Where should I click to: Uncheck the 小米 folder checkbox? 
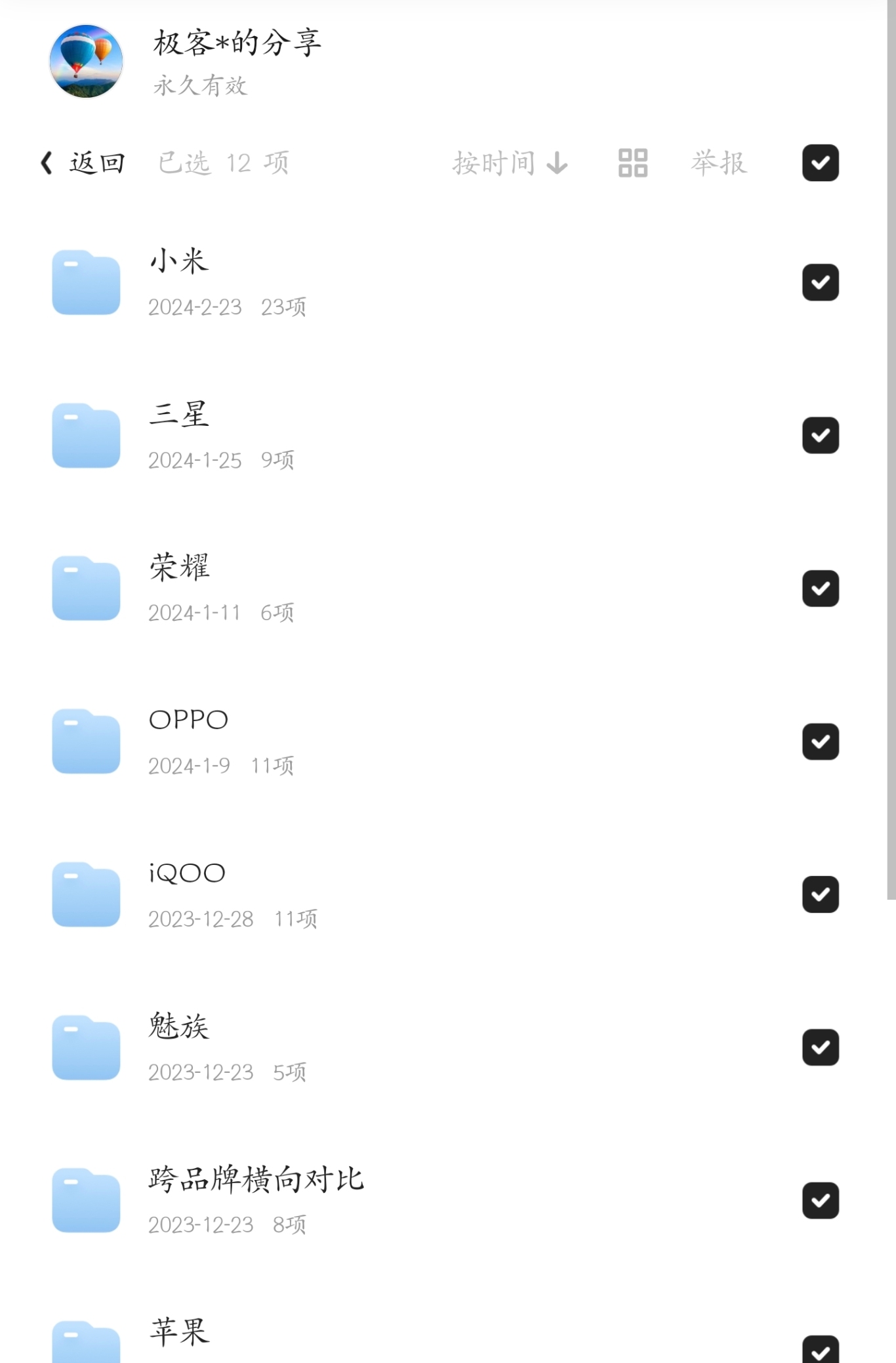(x=820, y=283)
